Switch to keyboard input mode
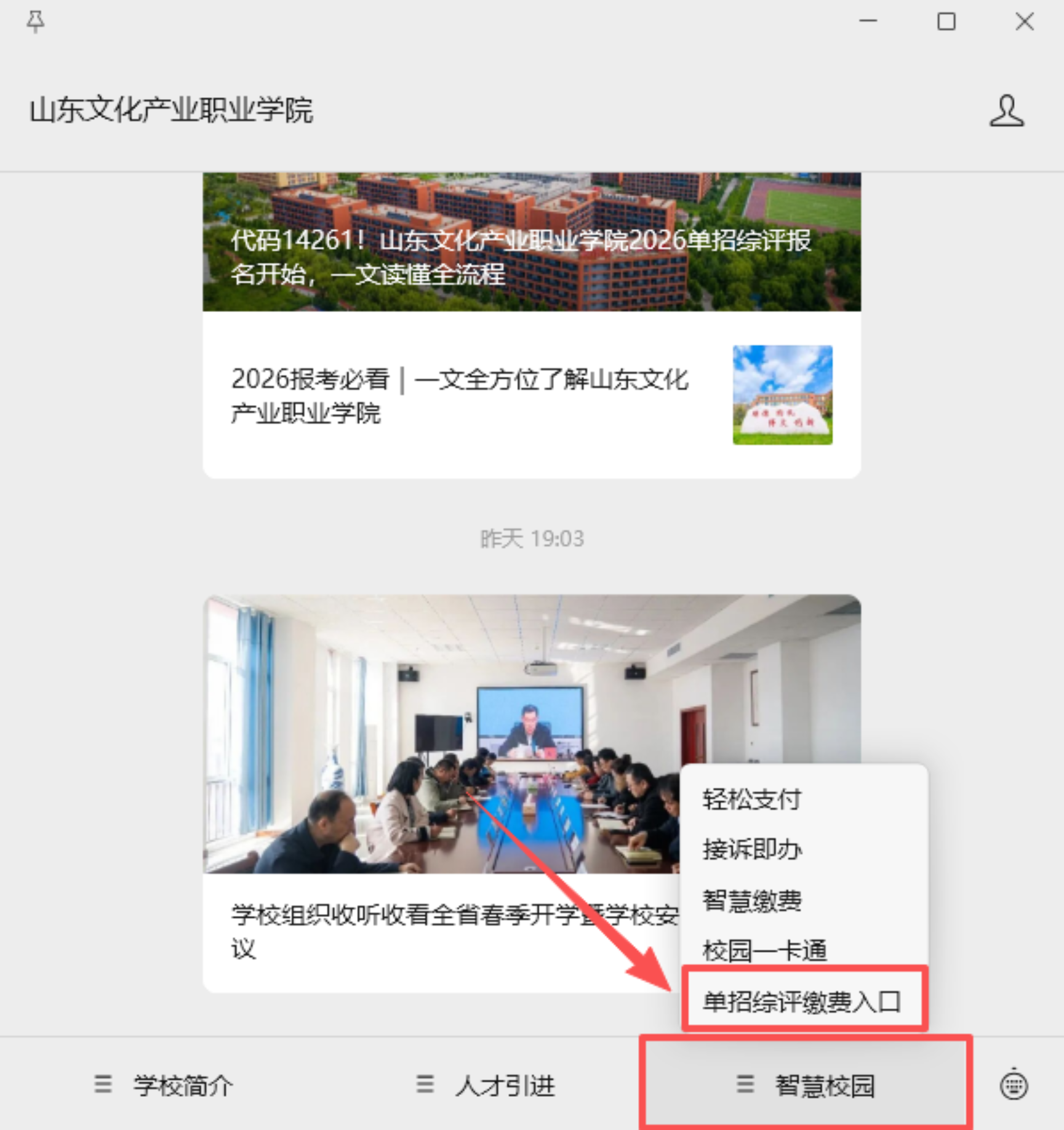 click(1014, 1085)
